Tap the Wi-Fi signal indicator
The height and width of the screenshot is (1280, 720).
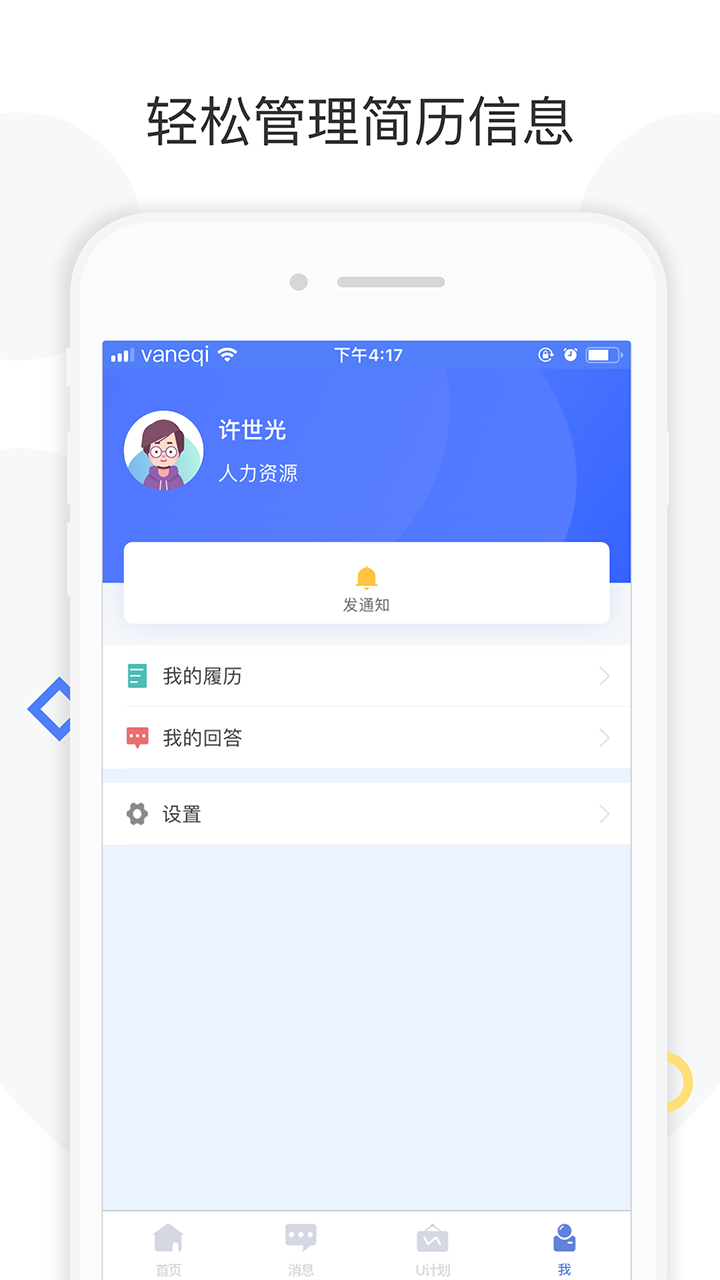click(228, 354)
